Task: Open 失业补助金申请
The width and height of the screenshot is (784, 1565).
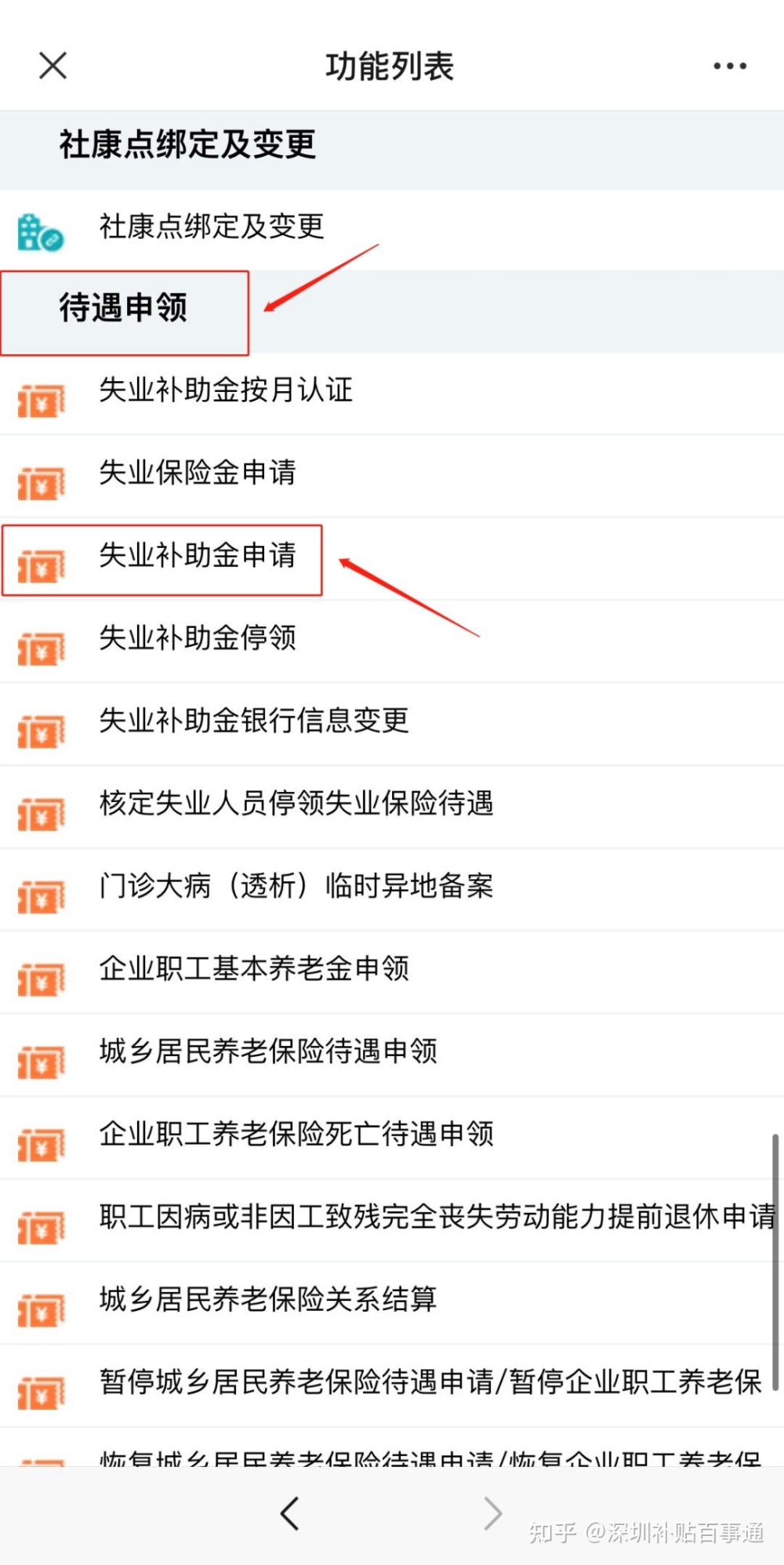Action: 392,559
